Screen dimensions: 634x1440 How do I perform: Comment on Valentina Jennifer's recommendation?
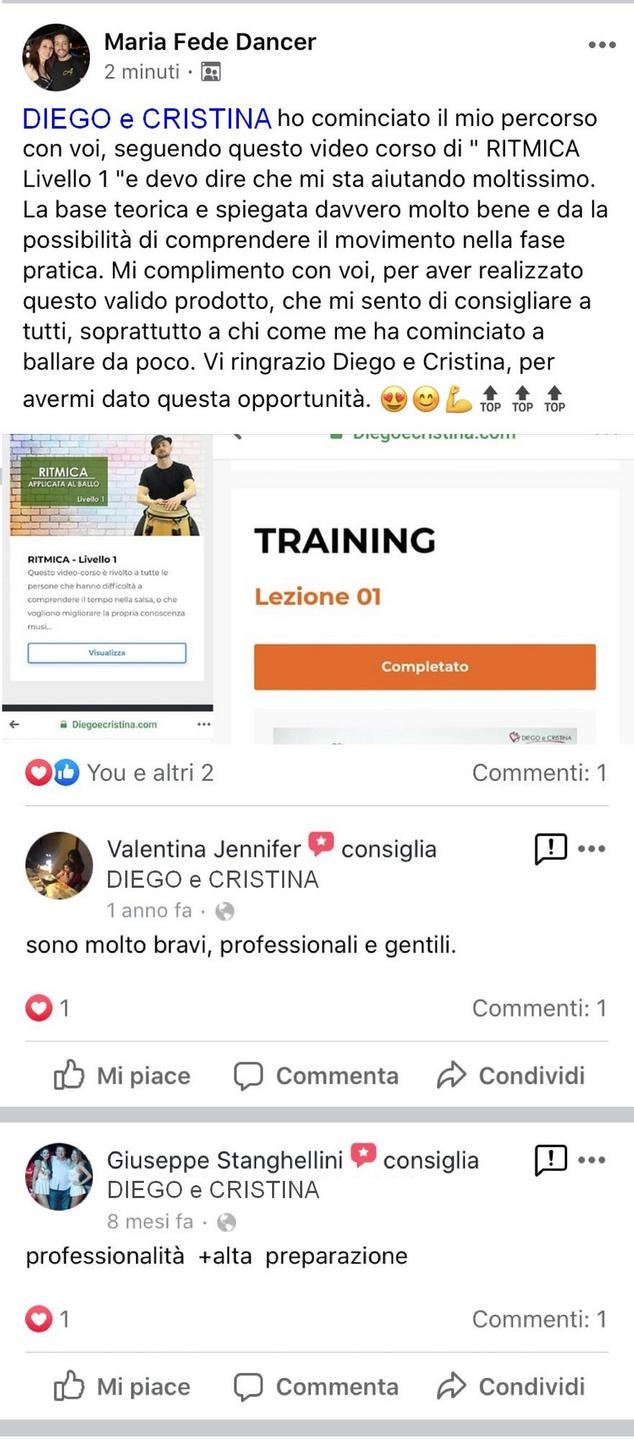316,1076
